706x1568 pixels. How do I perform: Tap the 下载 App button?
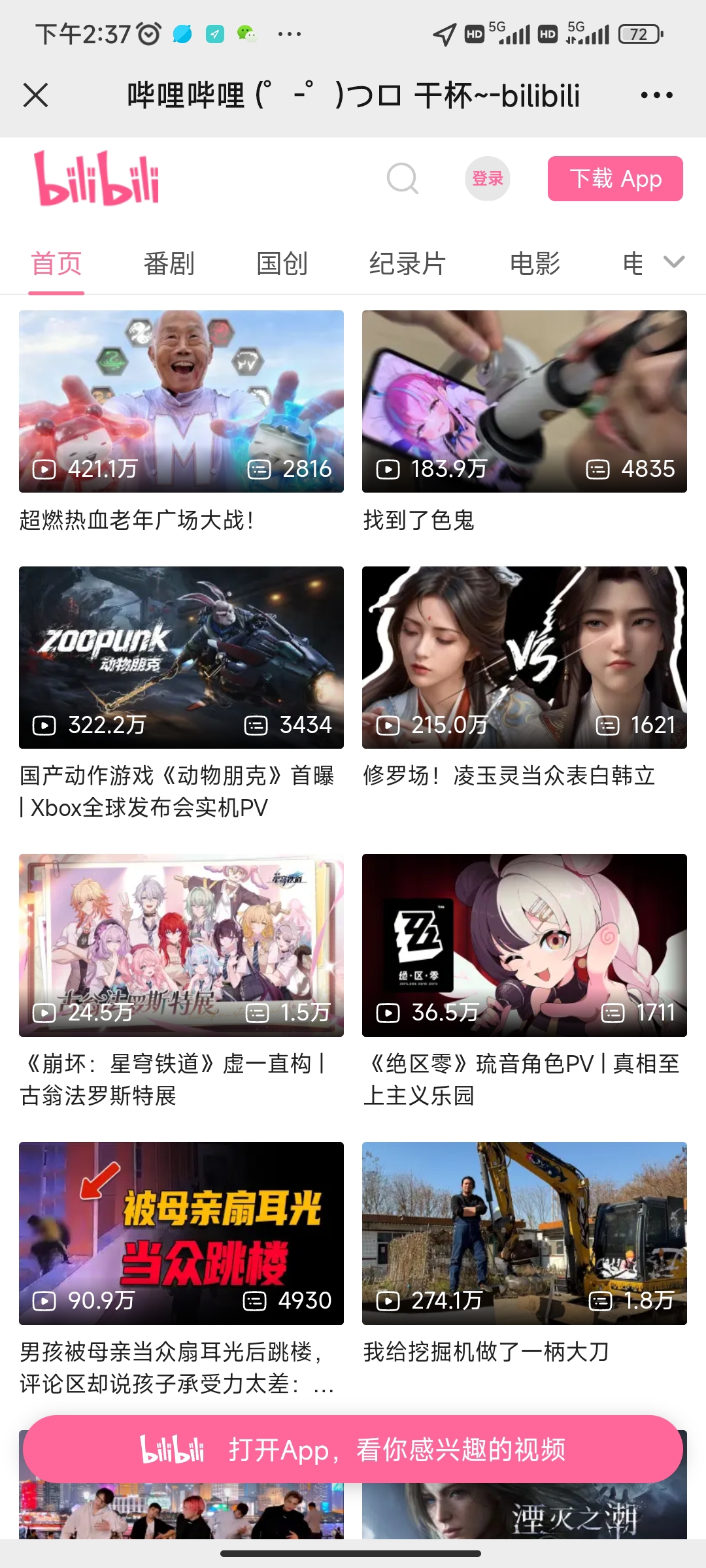pyautogui.click(x=615, y=178)
